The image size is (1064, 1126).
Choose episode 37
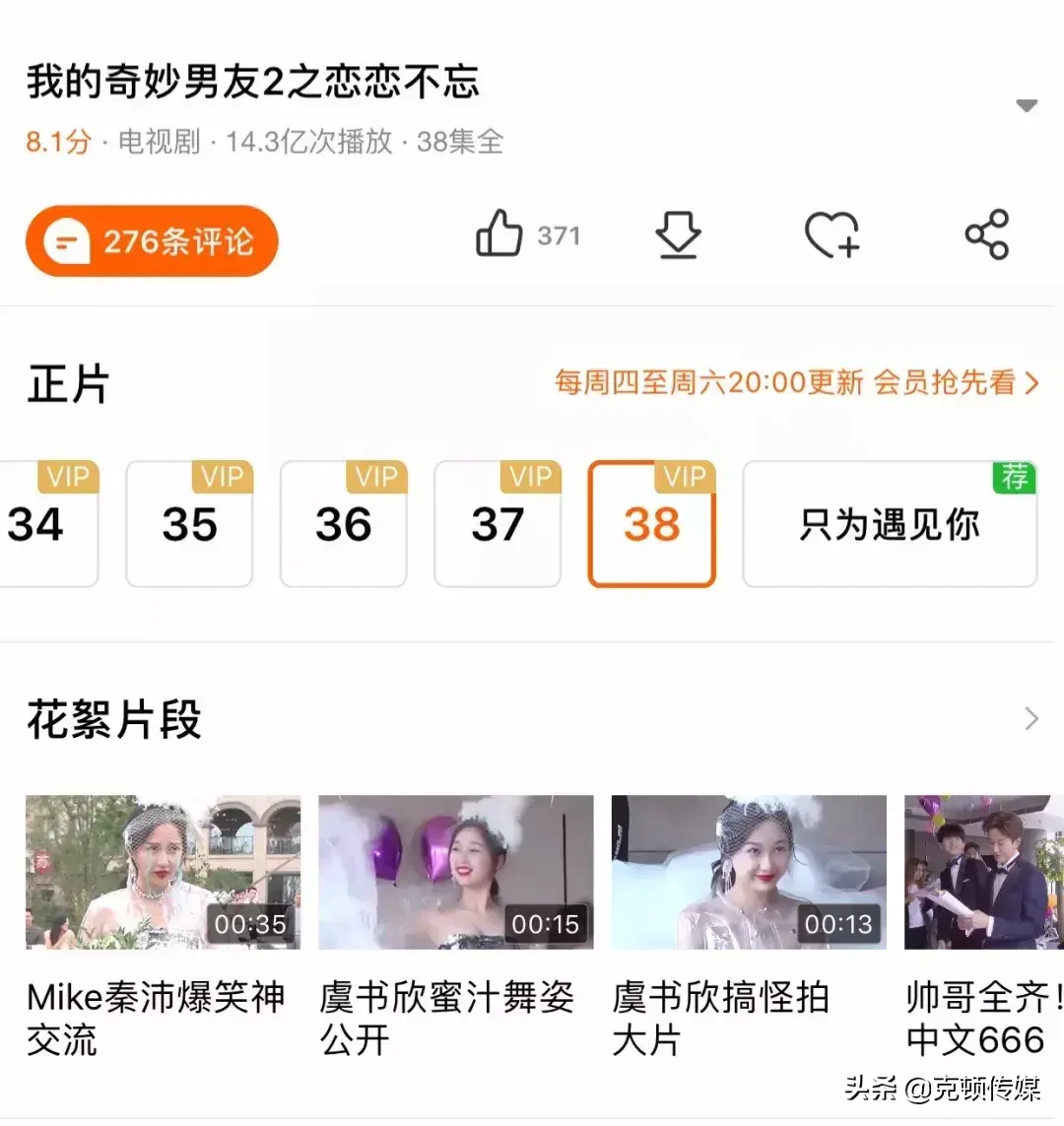coord(498,524)
